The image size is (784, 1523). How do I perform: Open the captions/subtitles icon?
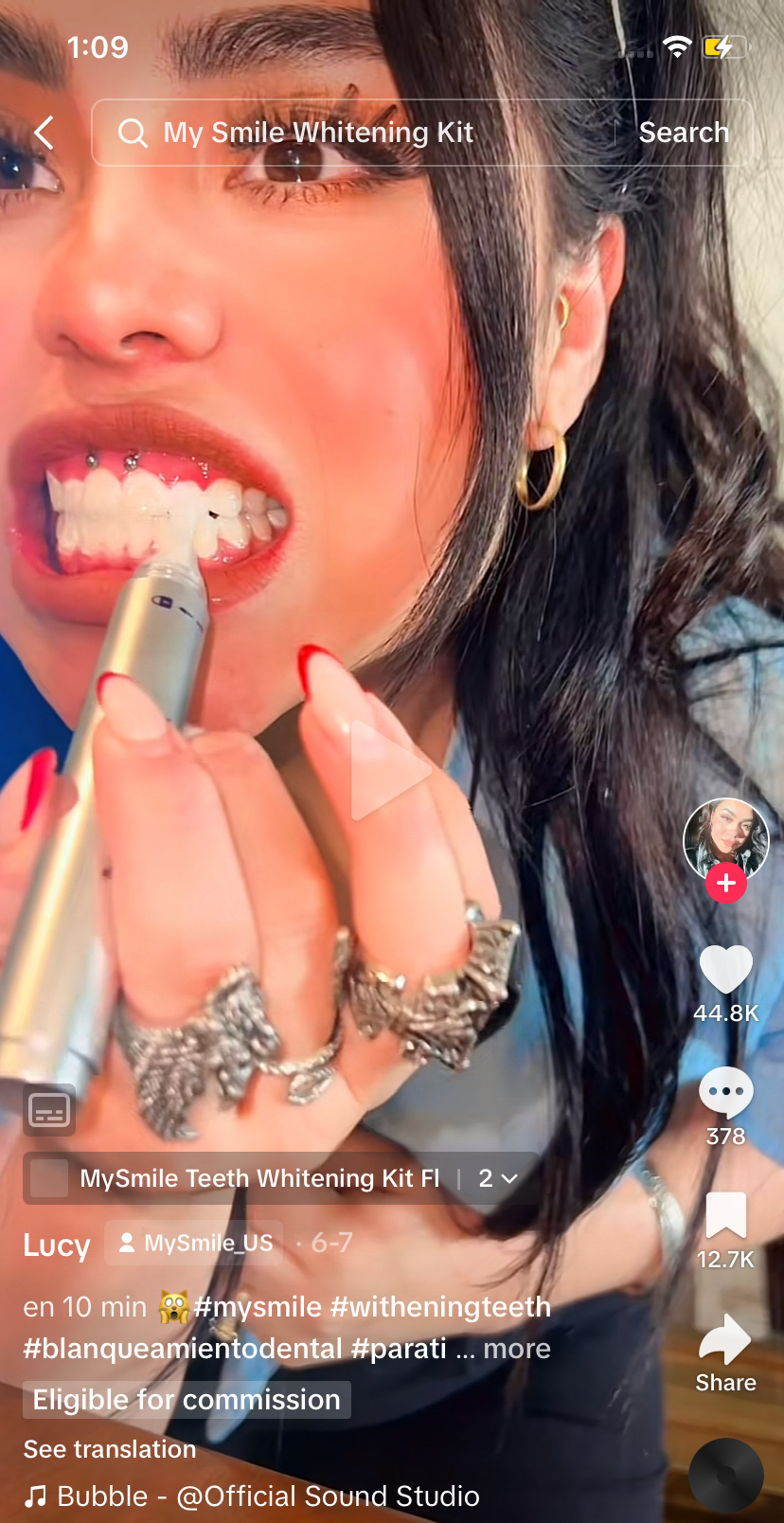tap(48, 1109)
